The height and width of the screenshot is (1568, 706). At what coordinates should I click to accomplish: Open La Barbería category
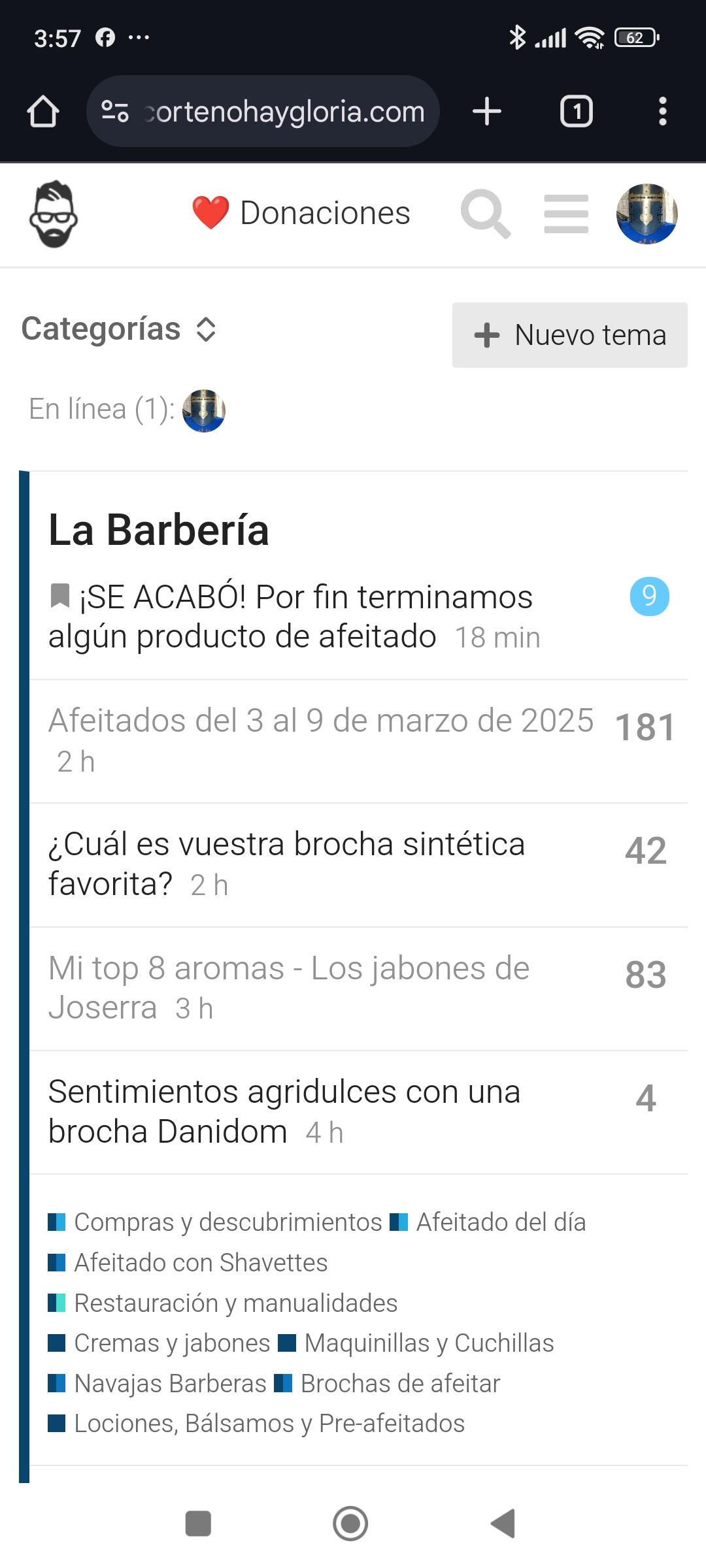point(159,530)
